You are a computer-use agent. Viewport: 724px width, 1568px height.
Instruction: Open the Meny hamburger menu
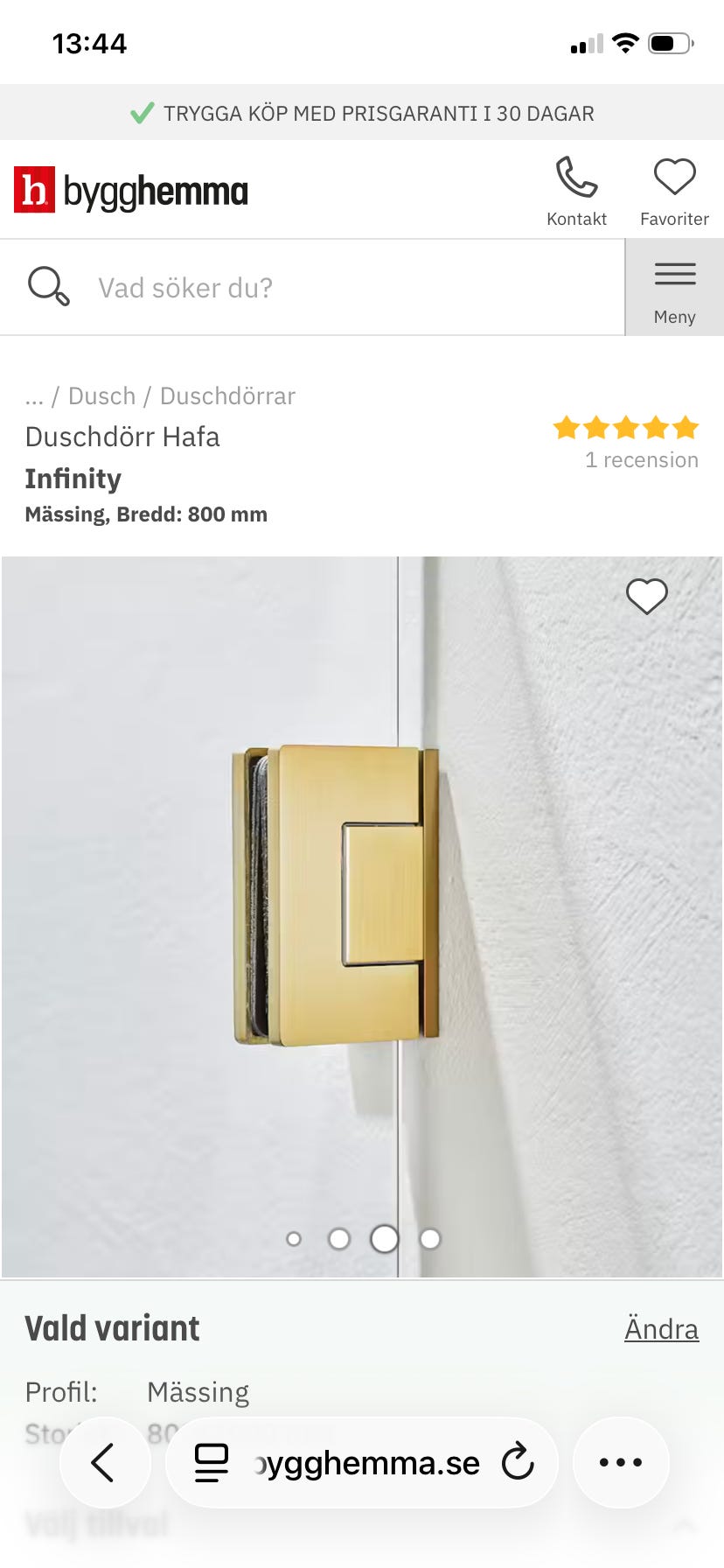(674, 289)
